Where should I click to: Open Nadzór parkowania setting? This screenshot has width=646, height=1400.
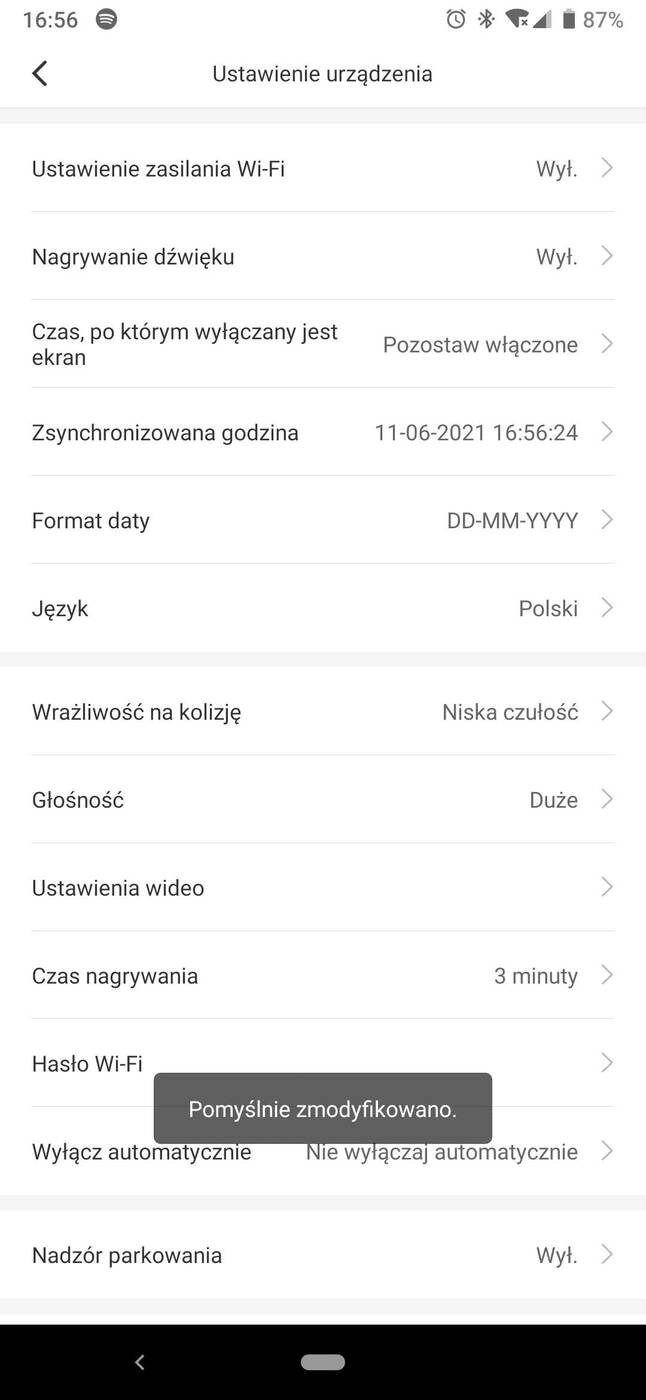[x=322, y=1255]
